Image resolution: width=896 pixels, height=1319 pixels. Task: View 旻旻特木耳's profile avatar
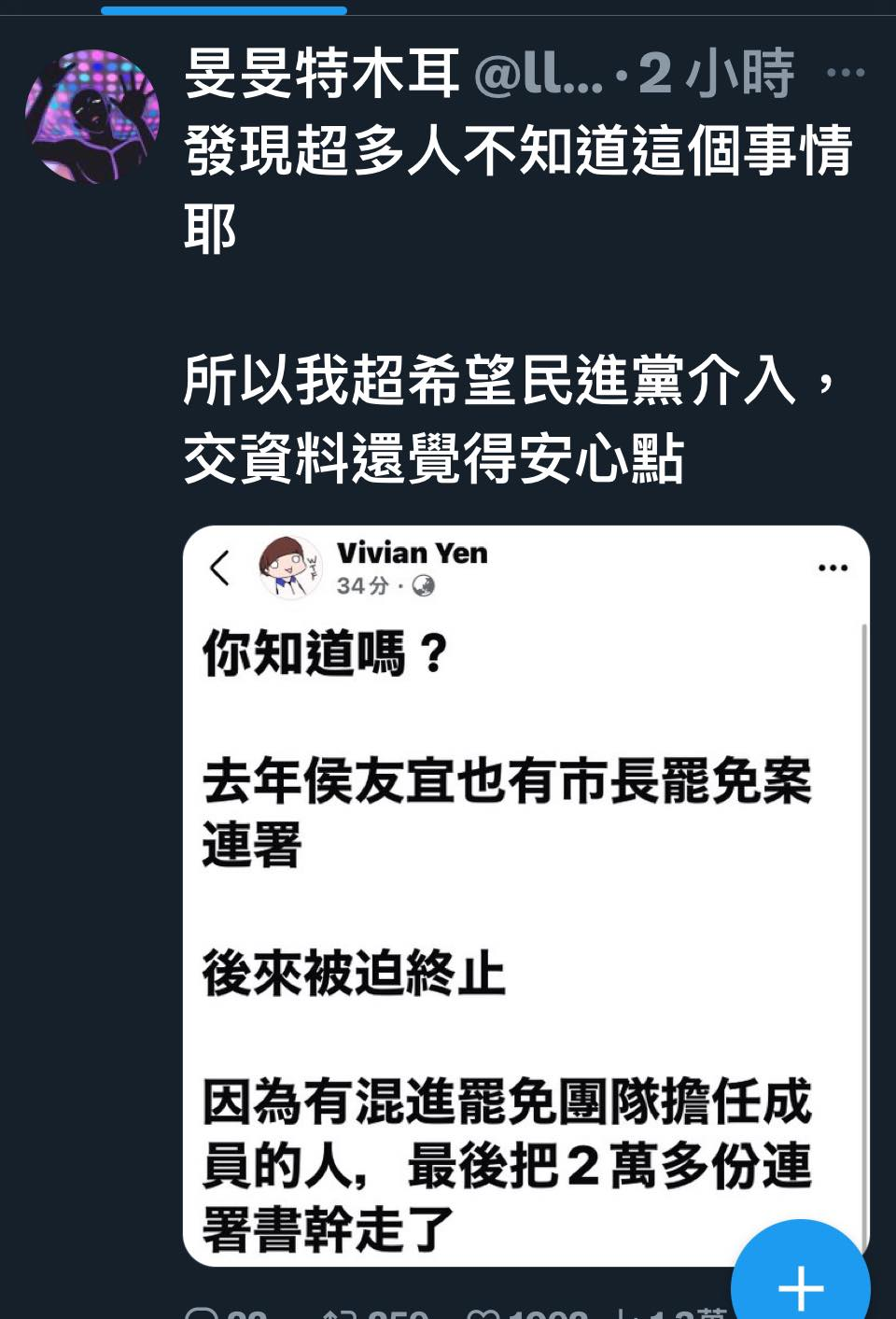[92, 117]
